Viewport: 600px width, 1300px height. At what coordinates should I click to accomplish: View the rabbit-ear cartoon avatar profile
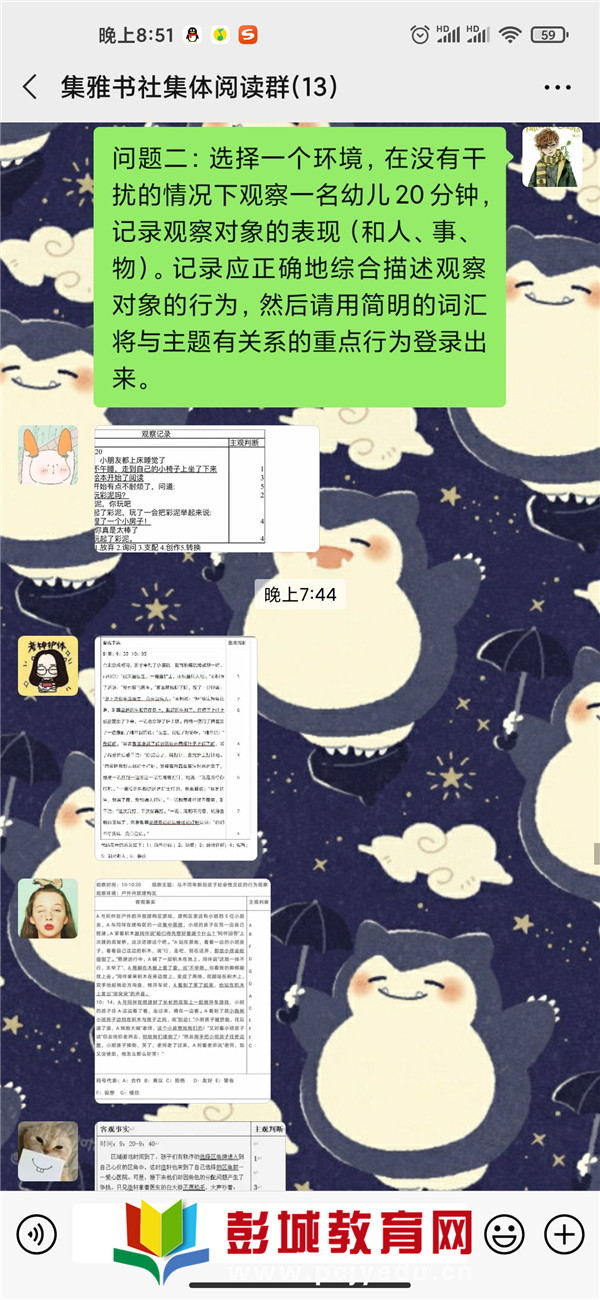(47, 455)
